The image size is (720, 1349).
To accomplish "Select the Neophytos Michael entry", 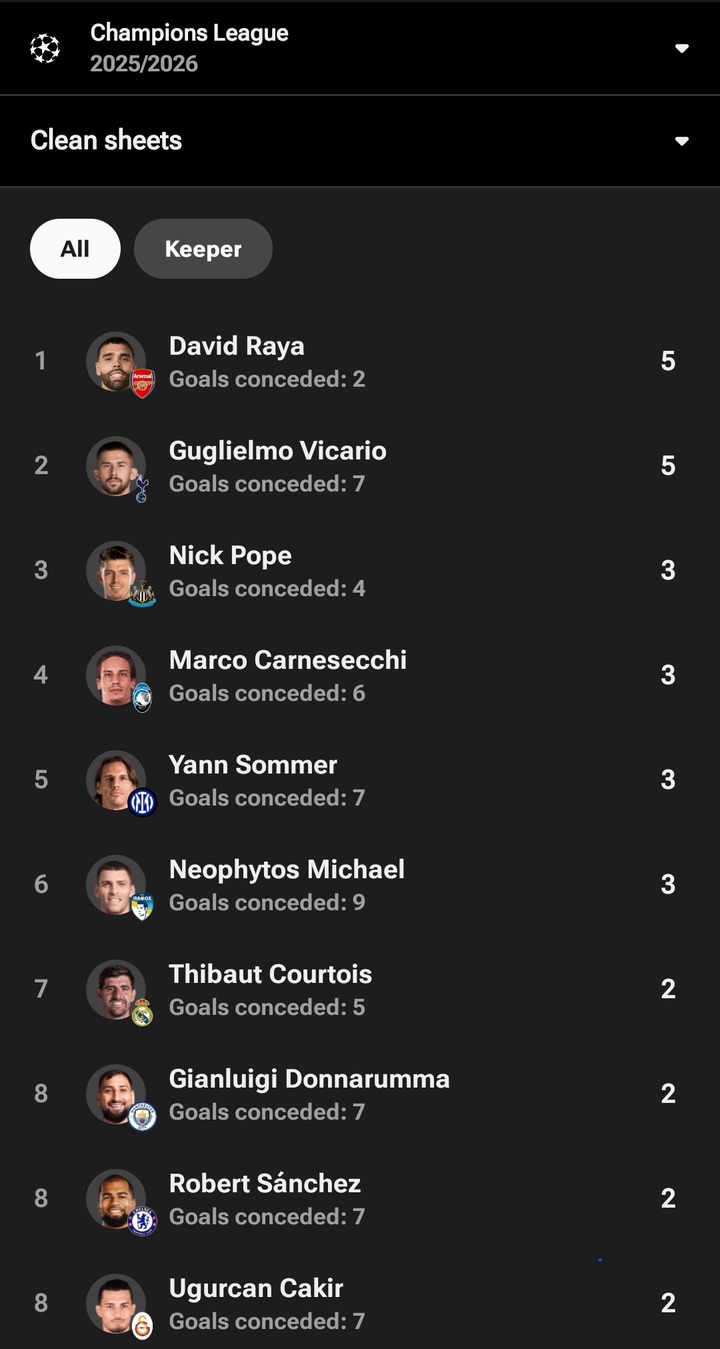I will tap(360, 885).
